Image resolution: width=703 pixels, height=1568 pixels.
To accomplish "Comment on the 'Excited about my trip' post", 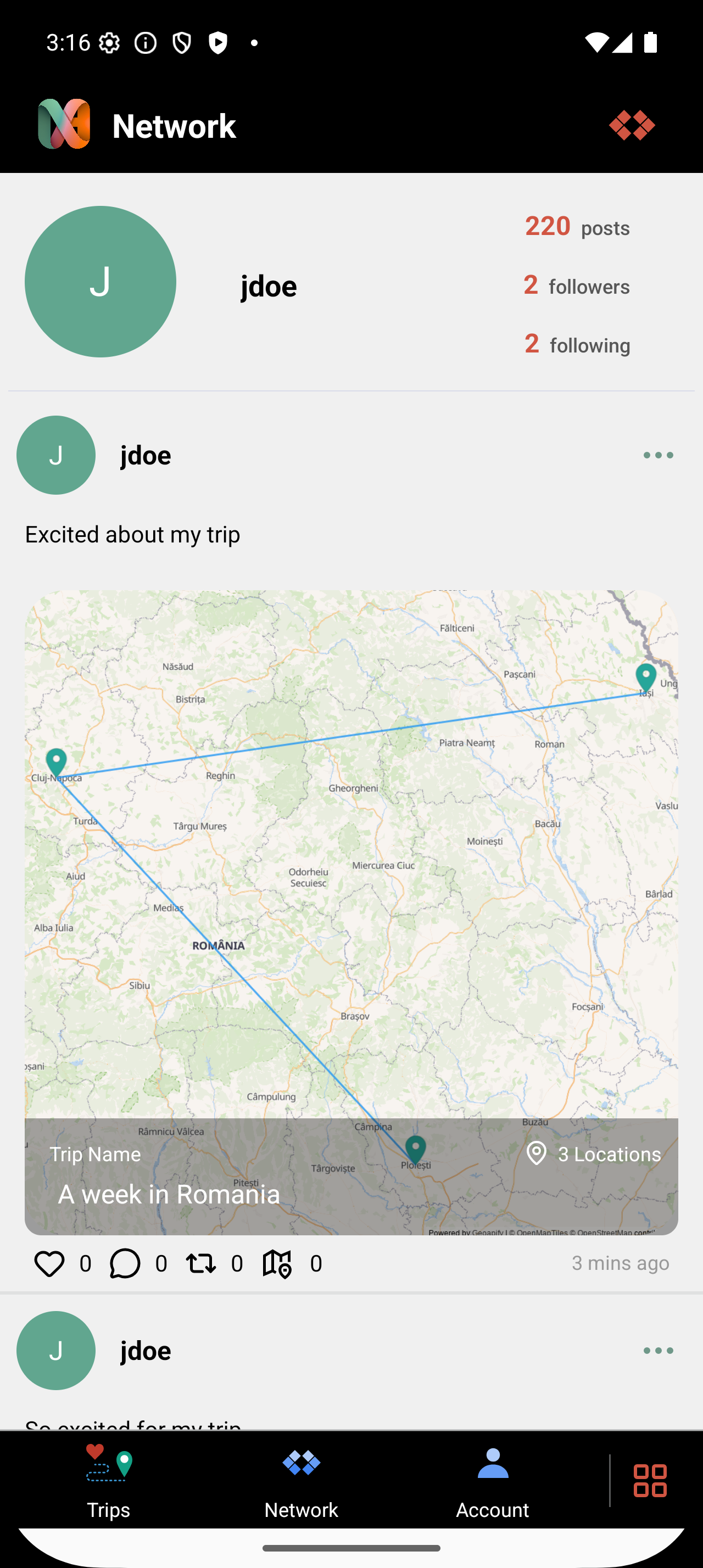I will [x=125, y=1263].
